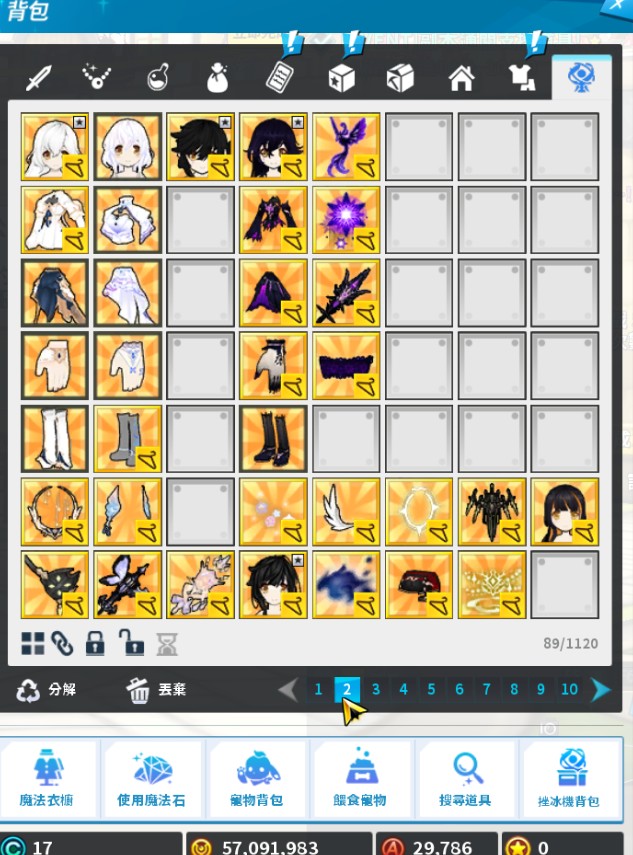Switch to the potion flask tab
This screenshot has width=633, height=855.
click(x=156, y=77)
